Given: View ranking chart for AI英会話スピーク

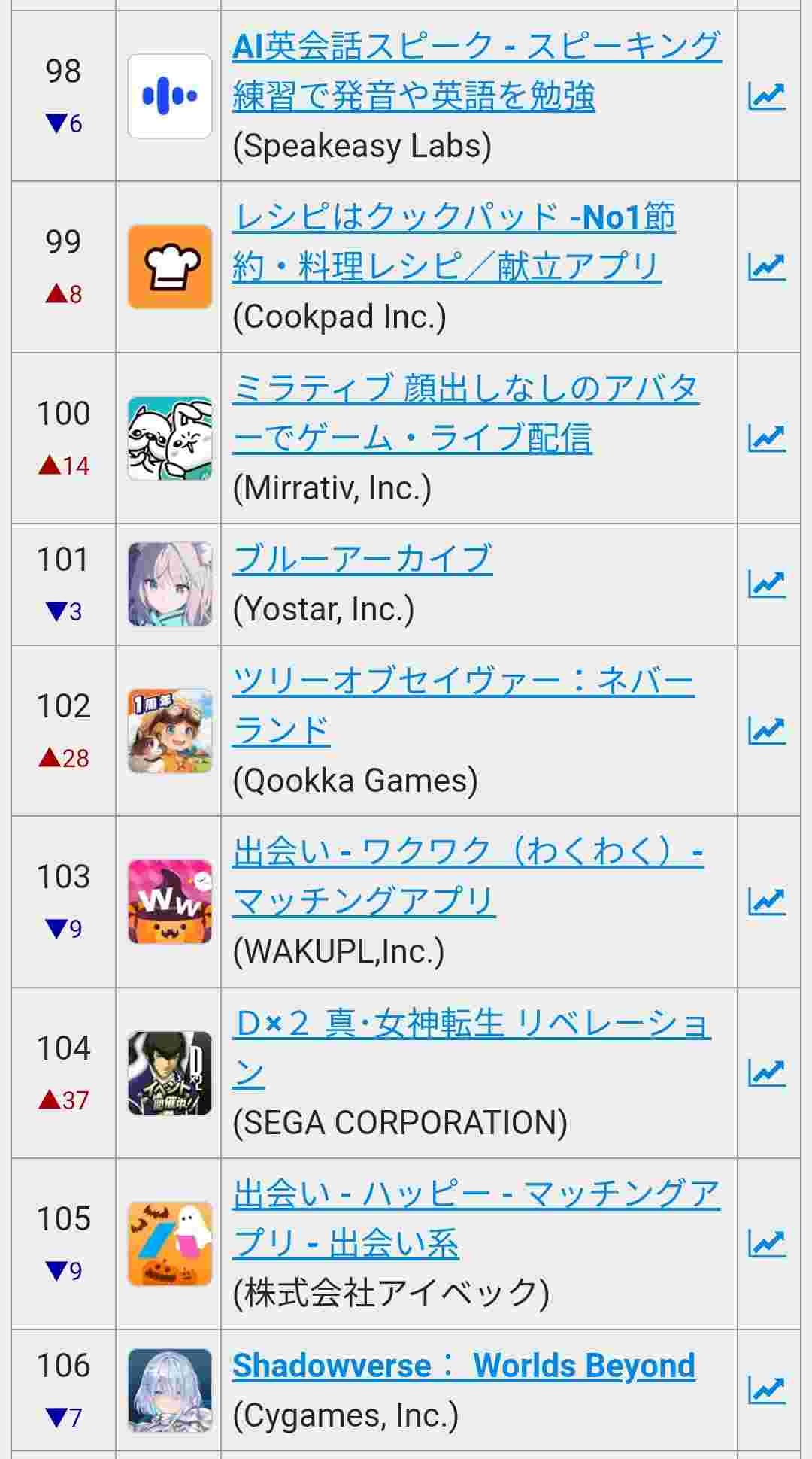Looking at the screenshot, I should [x=767, y=96].
